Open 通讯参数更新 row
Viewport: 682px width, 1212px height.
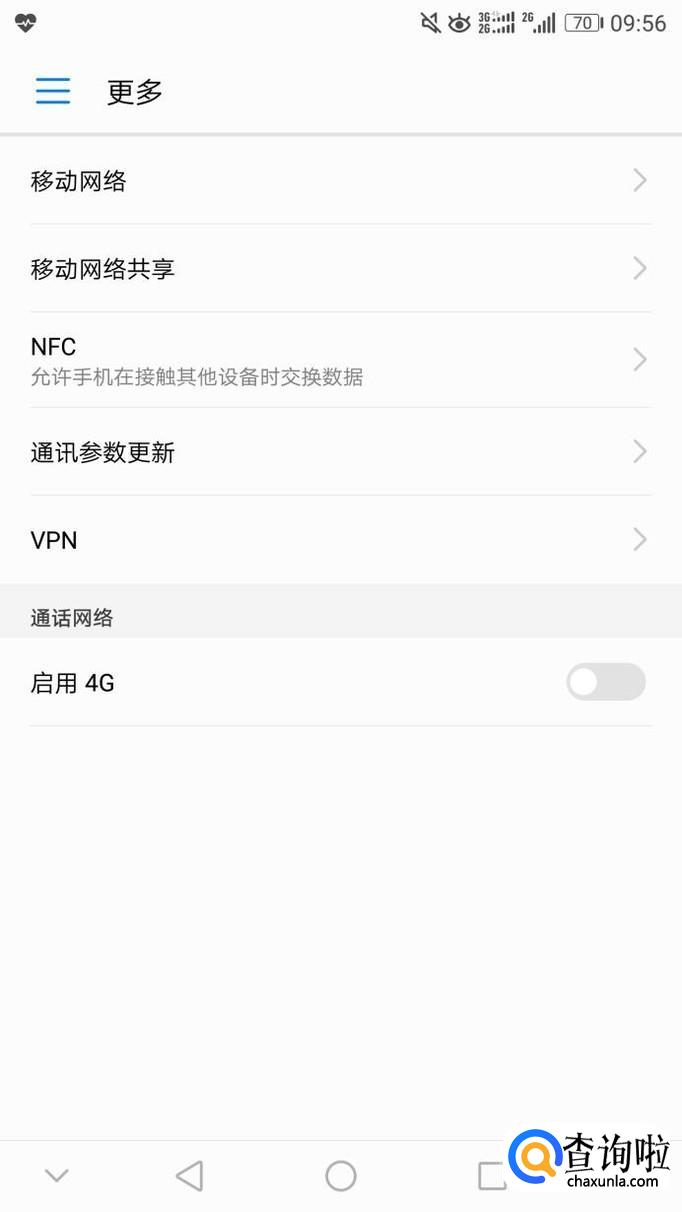[340, 453]
